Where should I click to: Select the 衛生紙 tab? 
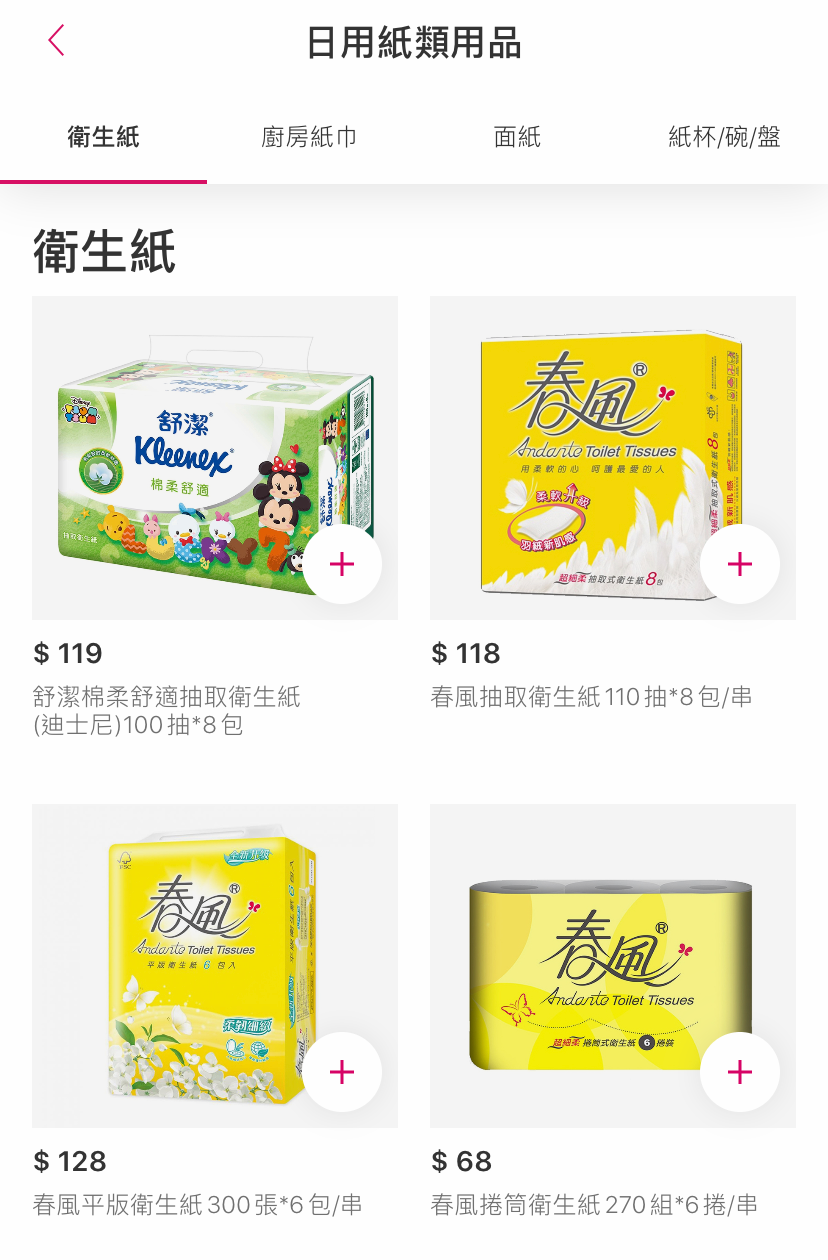[x=103, y=138]
